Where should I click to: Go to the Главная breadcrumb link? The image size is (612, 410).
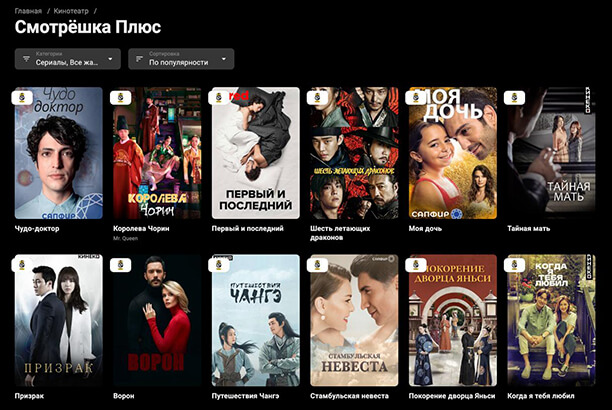[28, 10]
